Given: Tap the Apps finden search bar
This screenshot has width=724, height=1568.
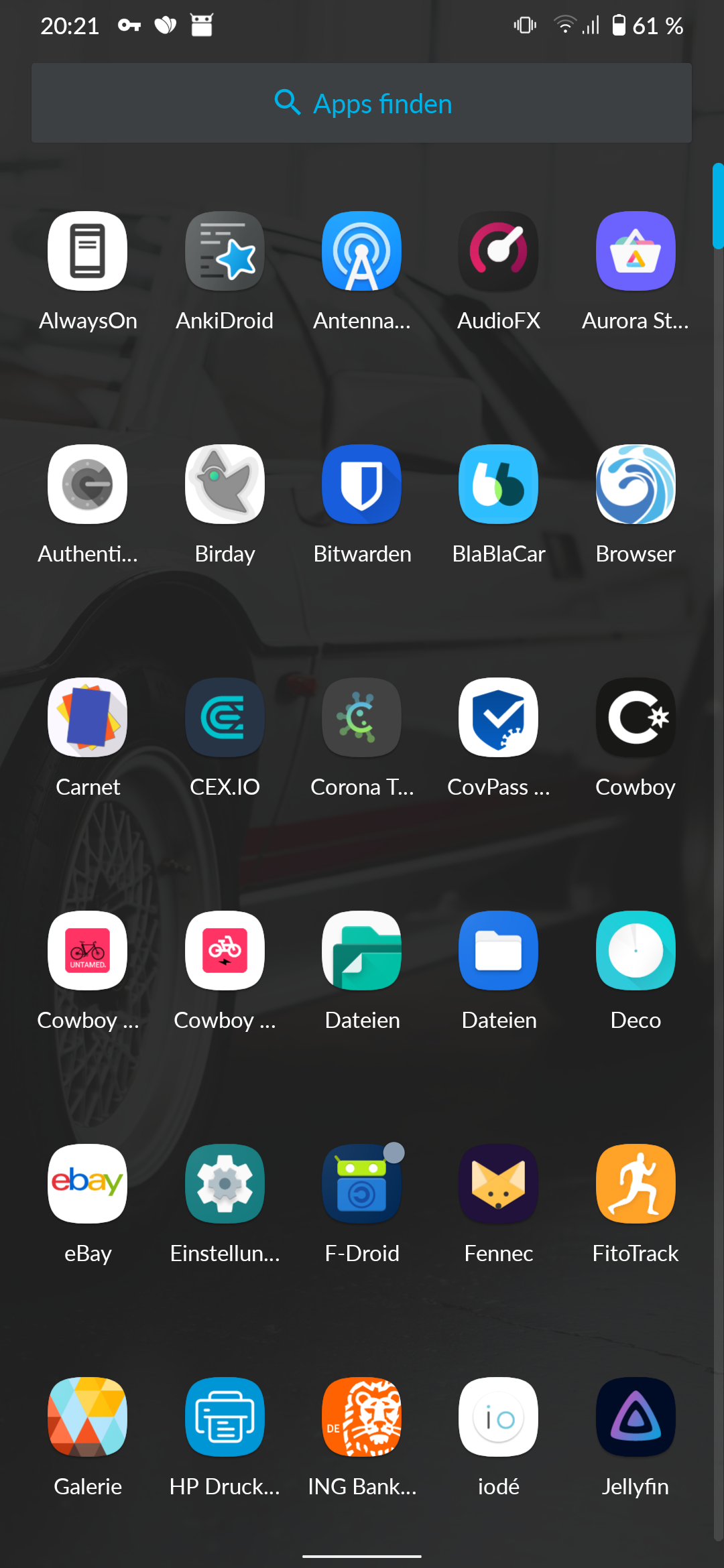Looking at the screenshot, I should tap(362, 103).
